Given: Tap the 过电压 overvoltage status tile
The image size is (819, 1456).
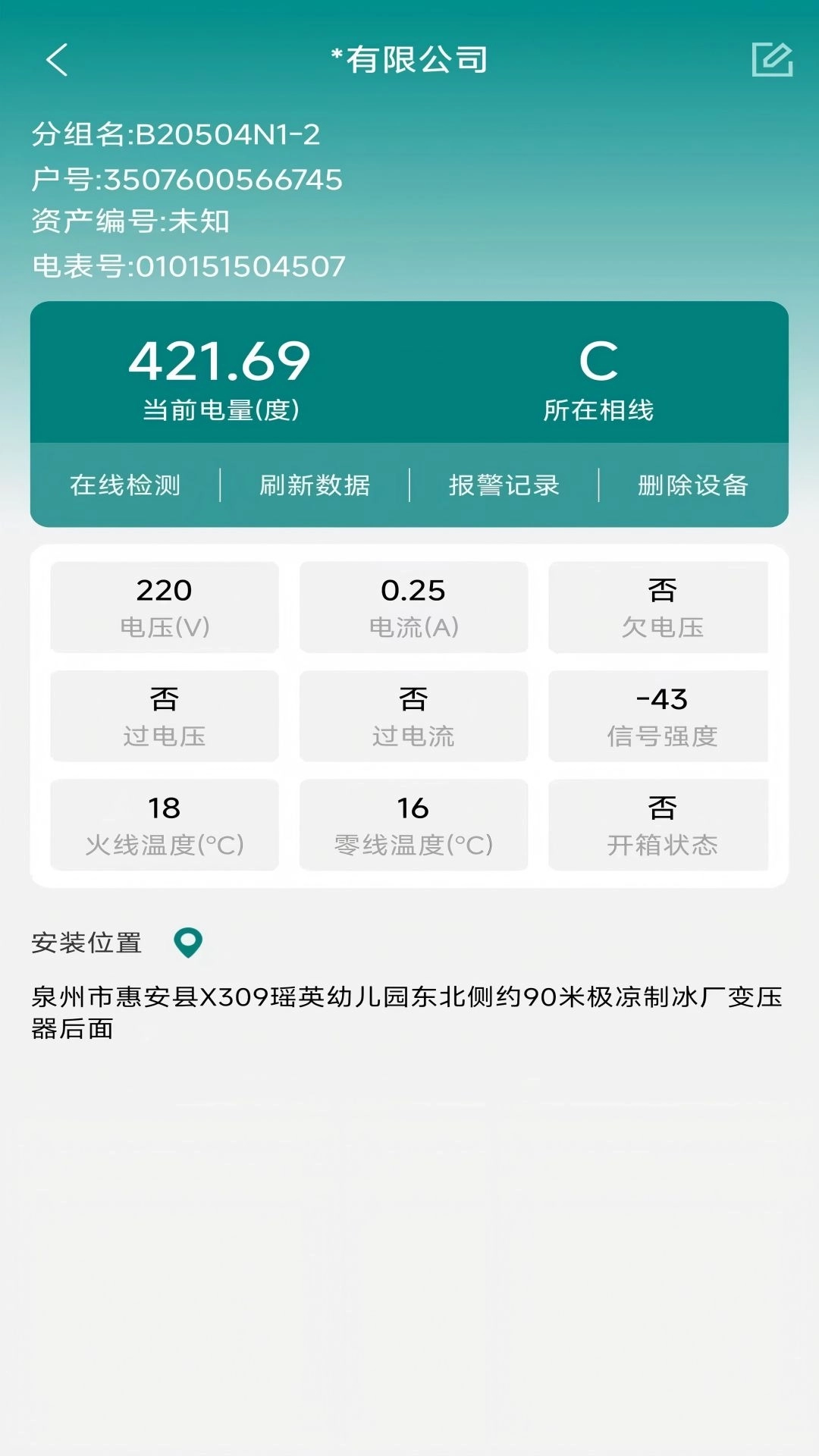Looking at the screenshot, I should coord(165,714).
